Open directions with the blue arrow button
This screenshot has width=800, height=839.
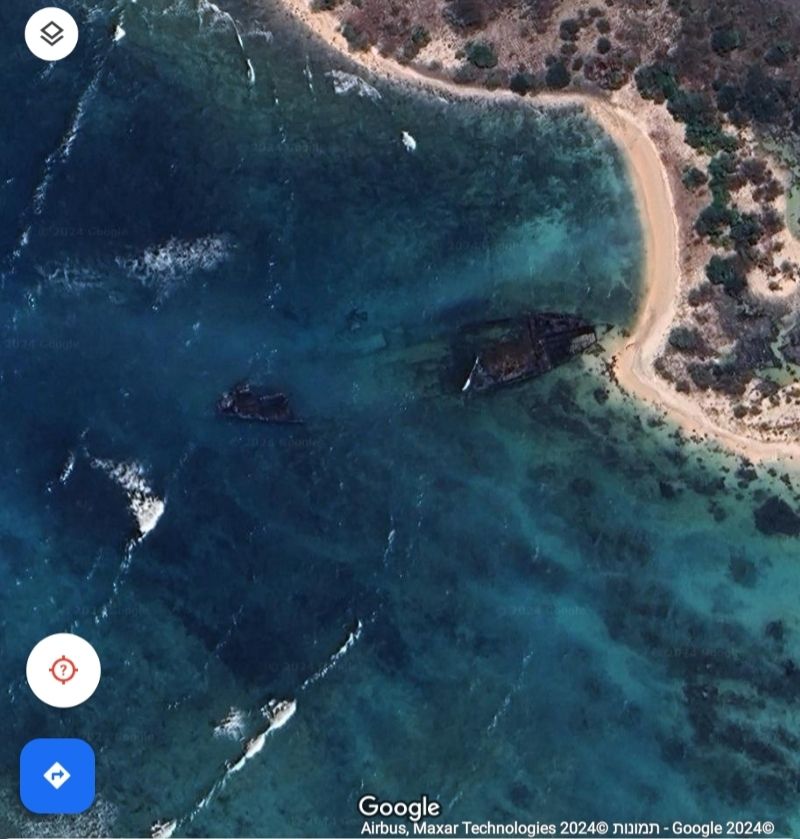point(57,775)
